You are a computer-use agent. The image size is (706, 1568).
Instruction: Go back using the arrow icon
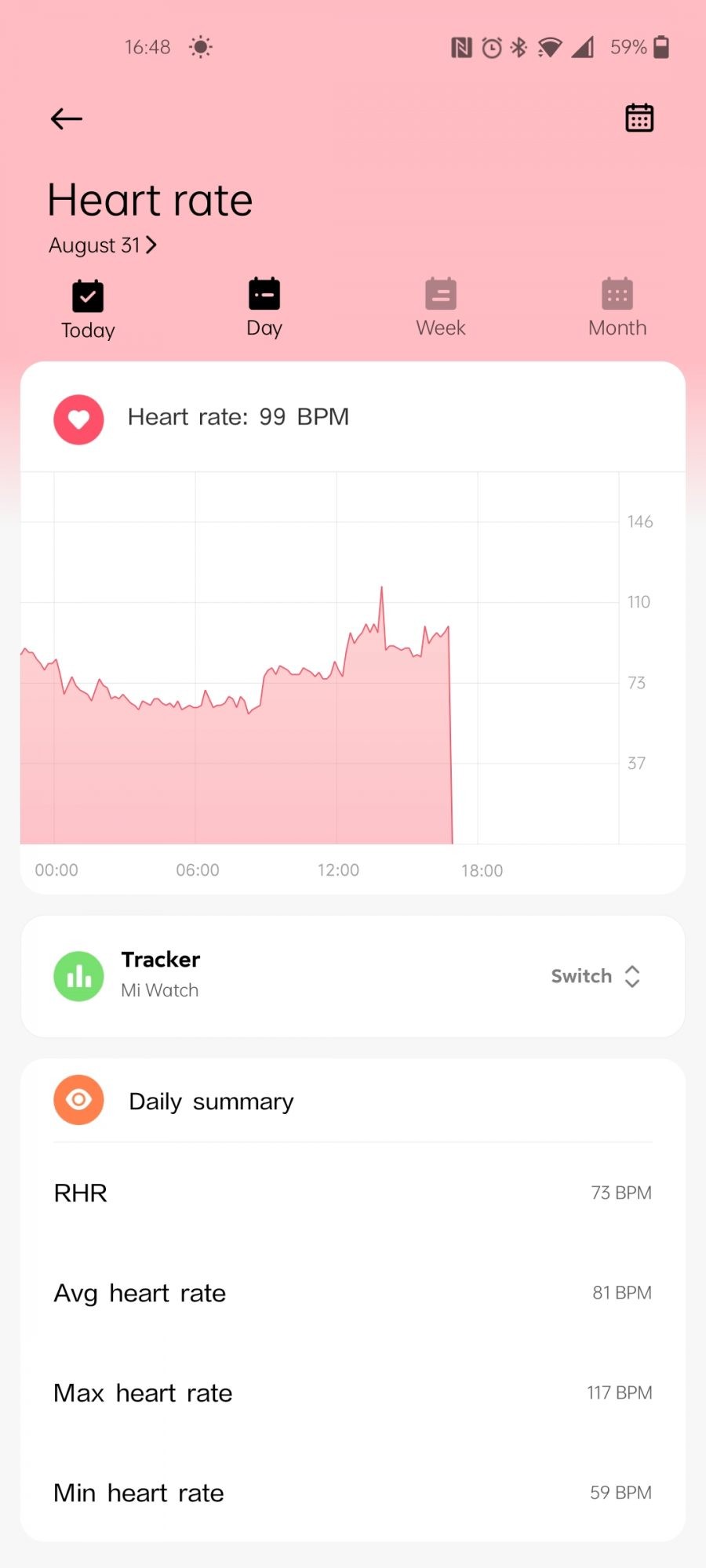pos(67,119)
